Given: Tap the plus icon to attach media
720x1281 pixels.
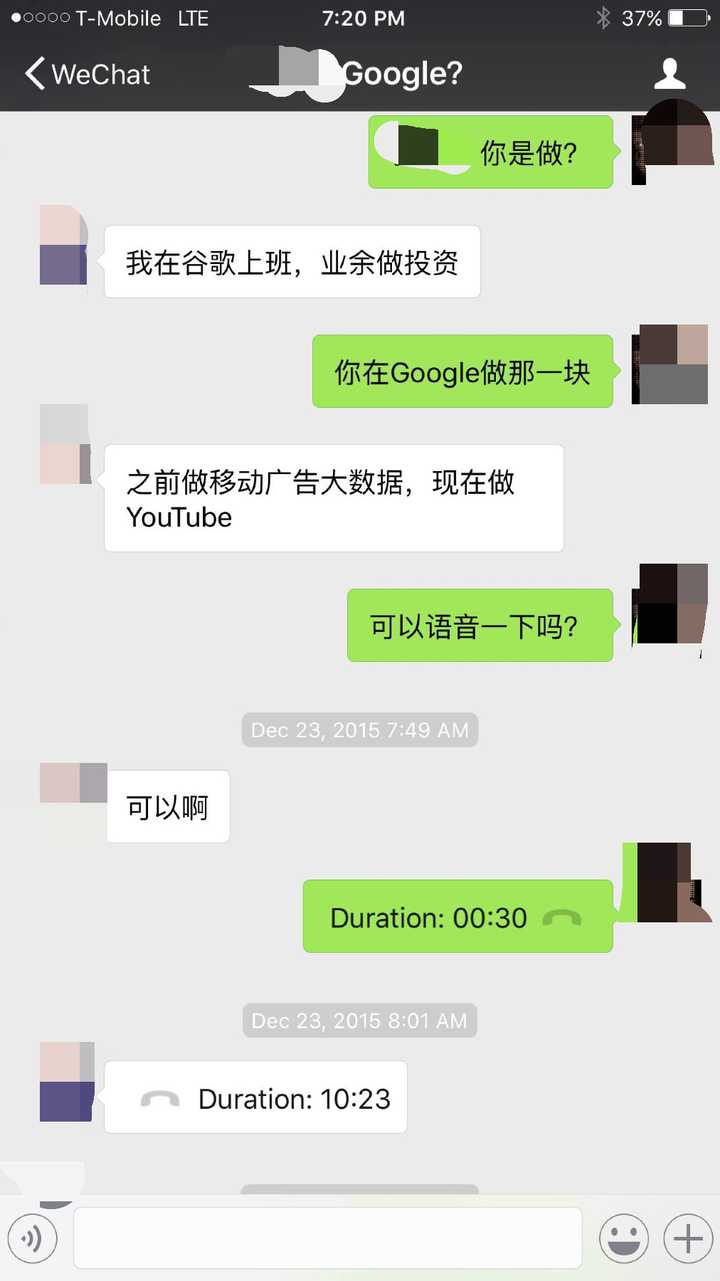Looking at the screenshot, I should pyautogui.click(x=687, y=1237).
